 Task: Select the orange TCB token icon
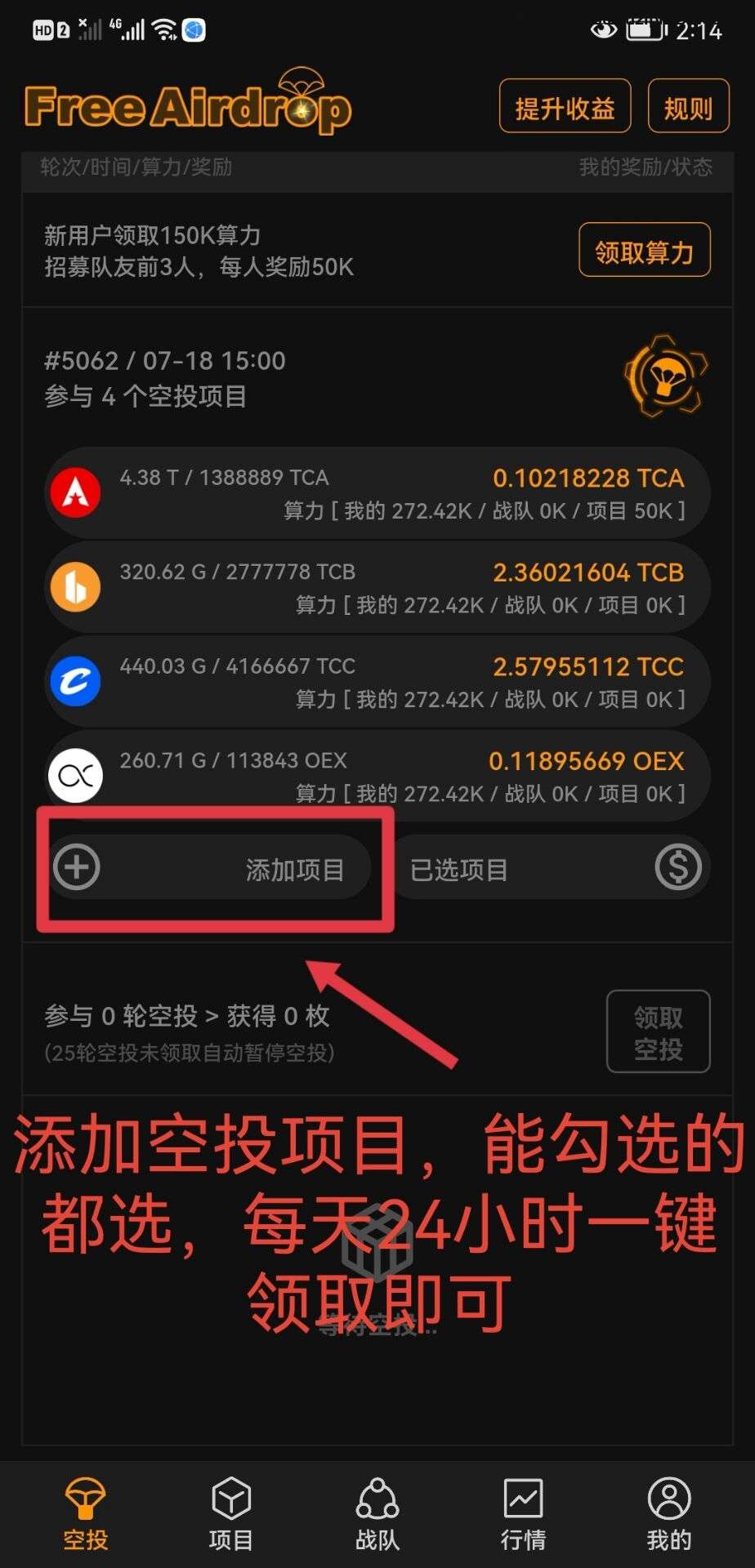pos(75,586)
